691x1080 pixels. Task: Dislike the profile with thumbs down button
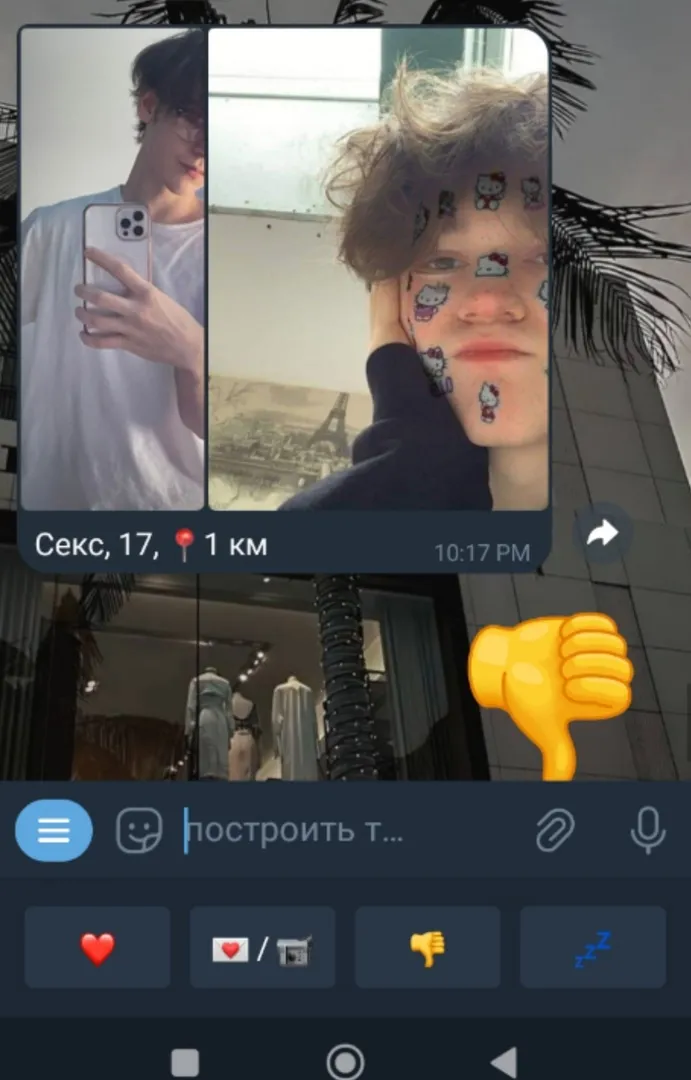pos(427,947)
